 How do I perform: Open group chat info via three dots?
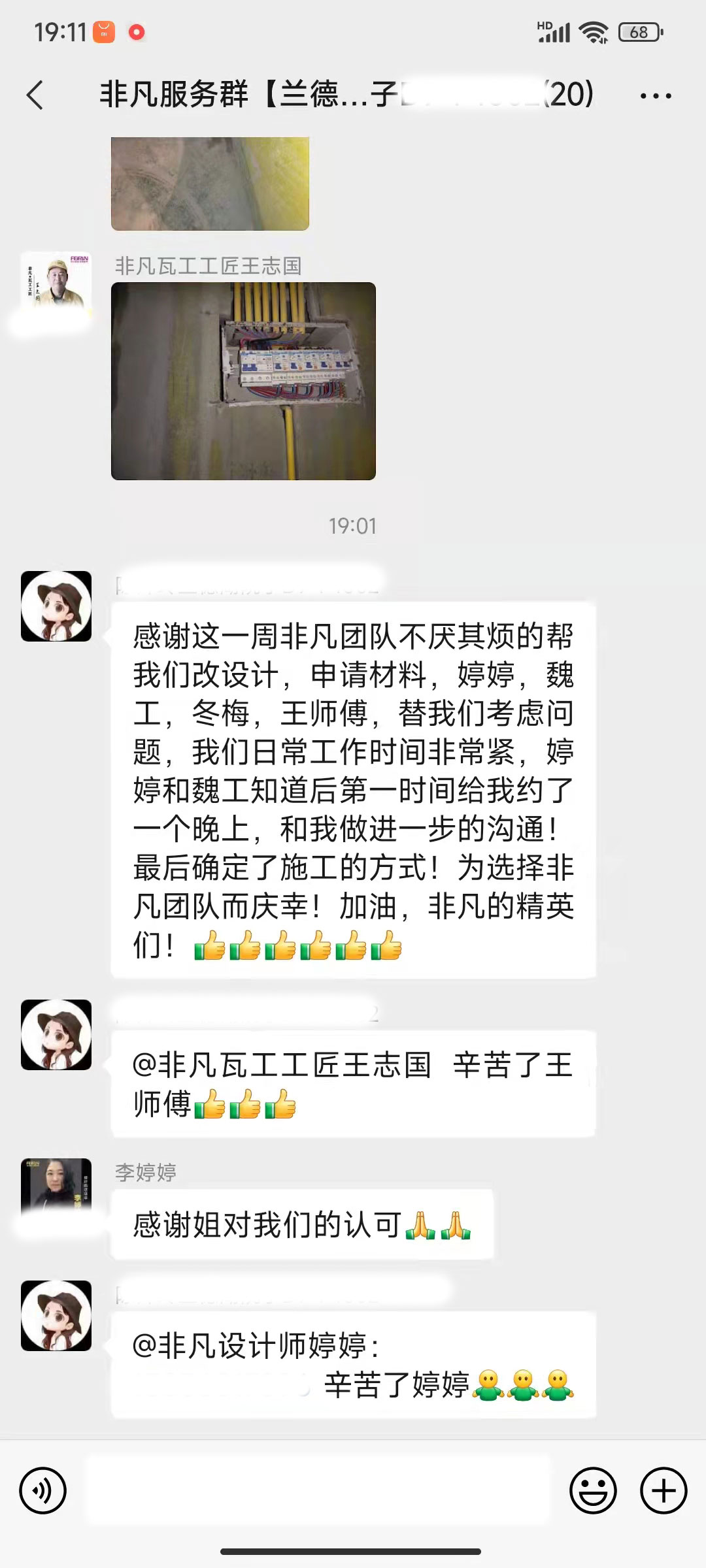pyautogui.click(x=655, y=96)
